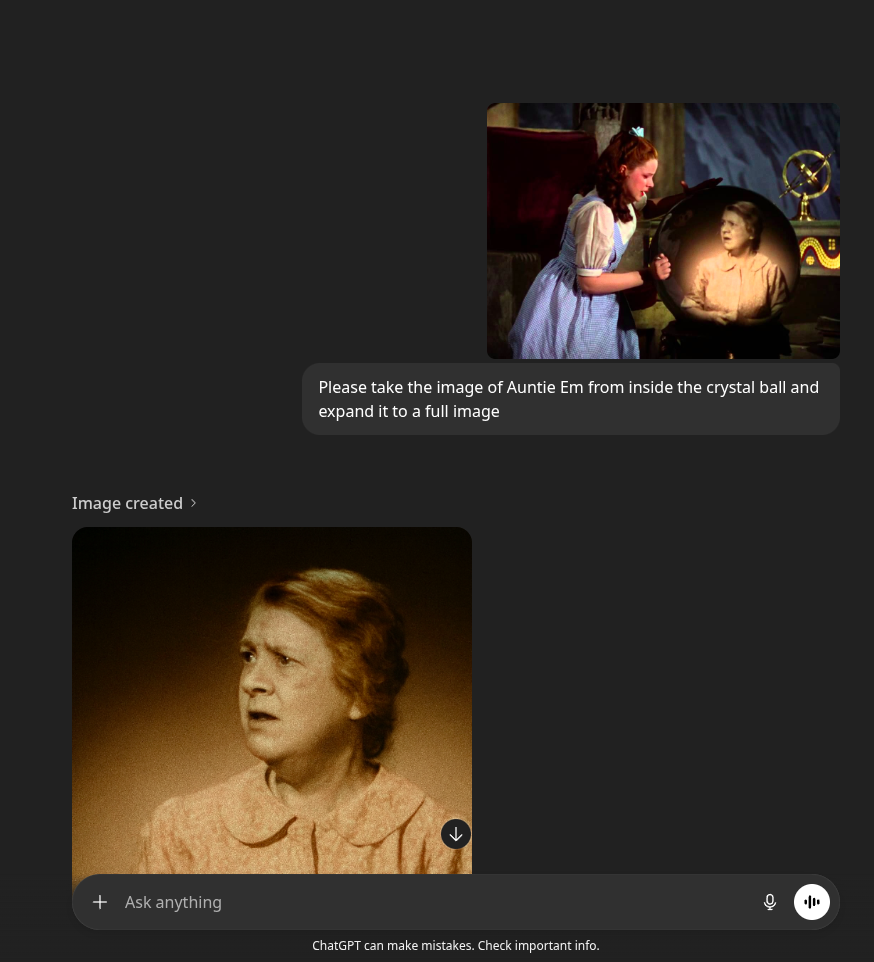
Task: Jump to the bottom of the chat
Action: [x=456, y=834]
